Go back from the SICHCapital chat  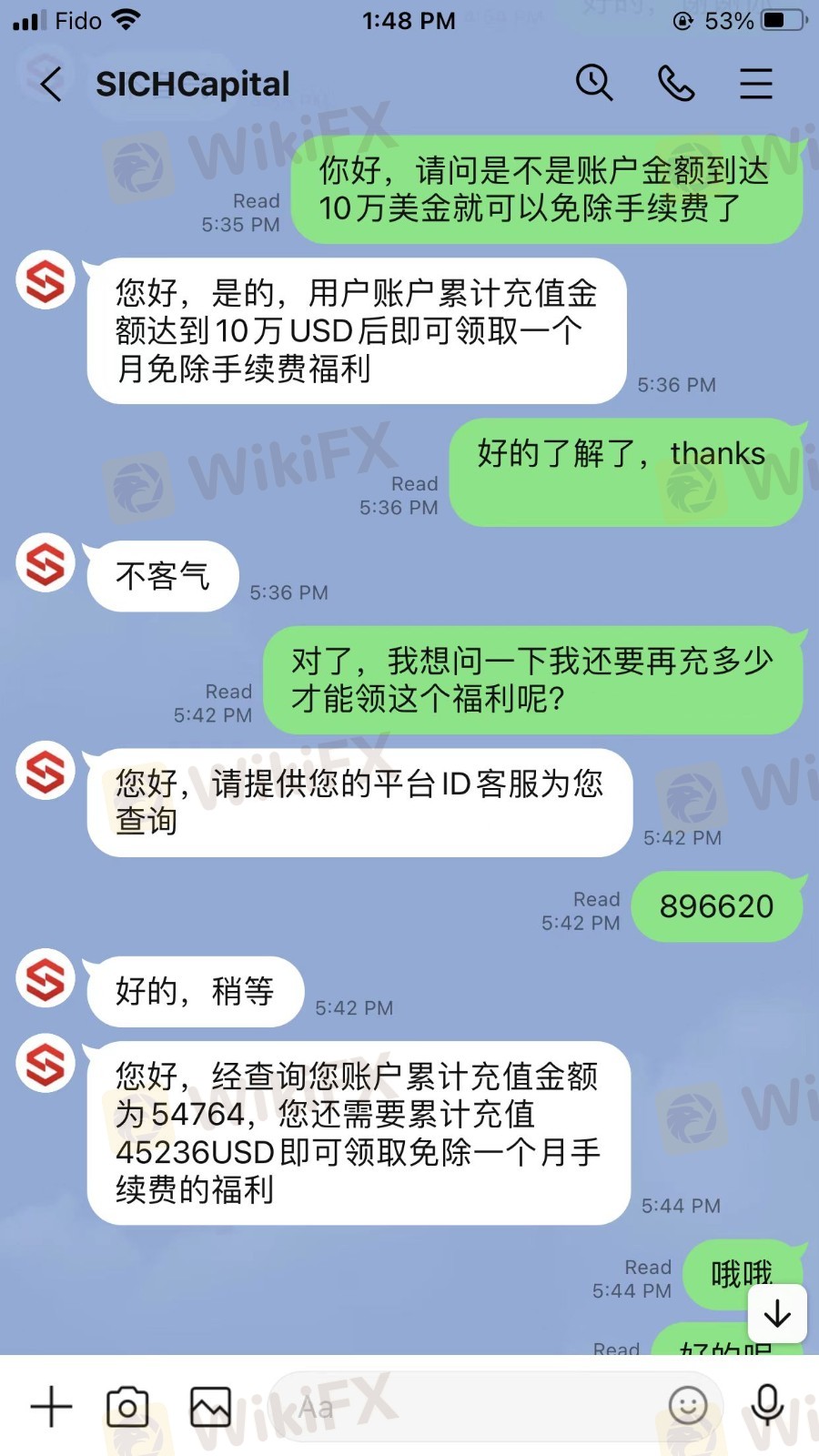tap(52, 85)
